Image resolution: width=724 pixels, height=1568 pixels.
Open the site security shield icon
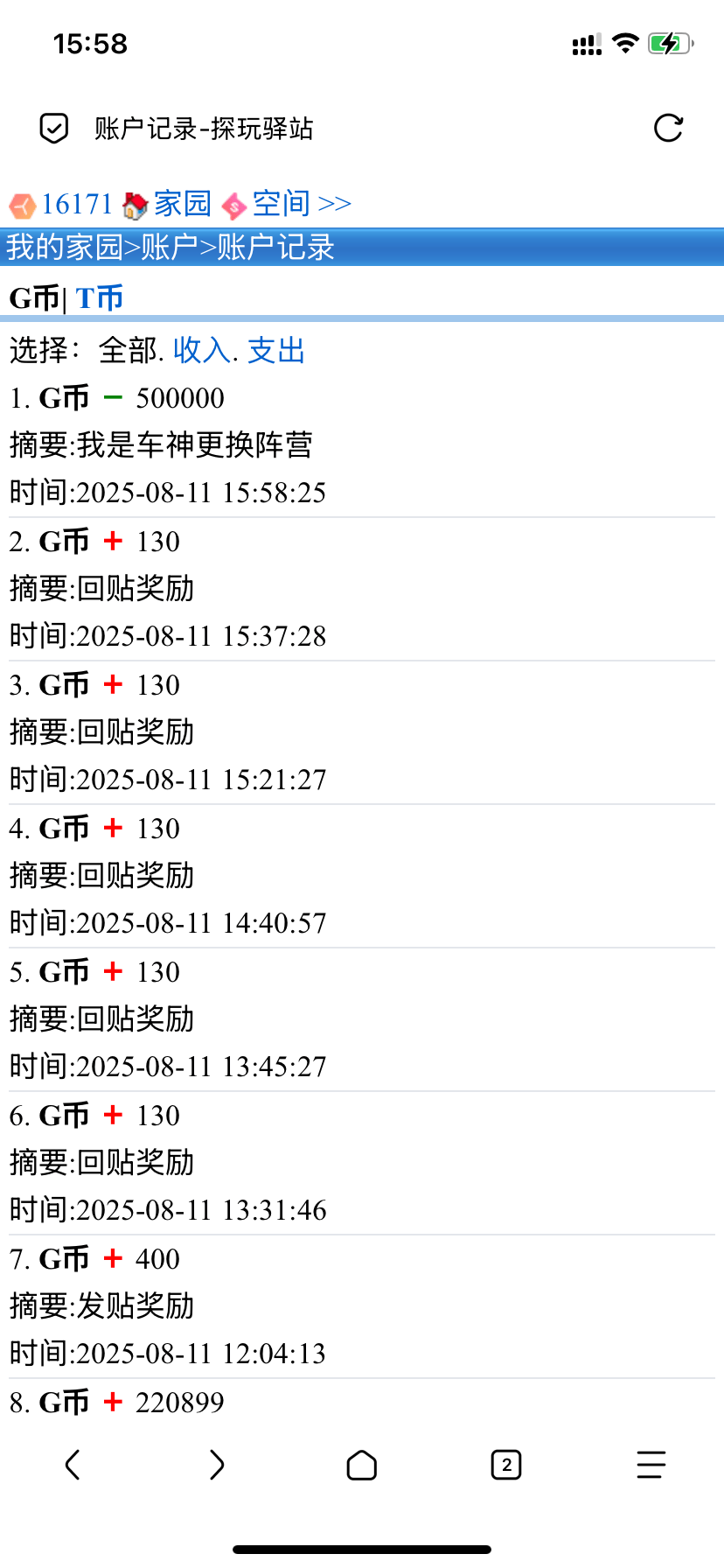54,129
